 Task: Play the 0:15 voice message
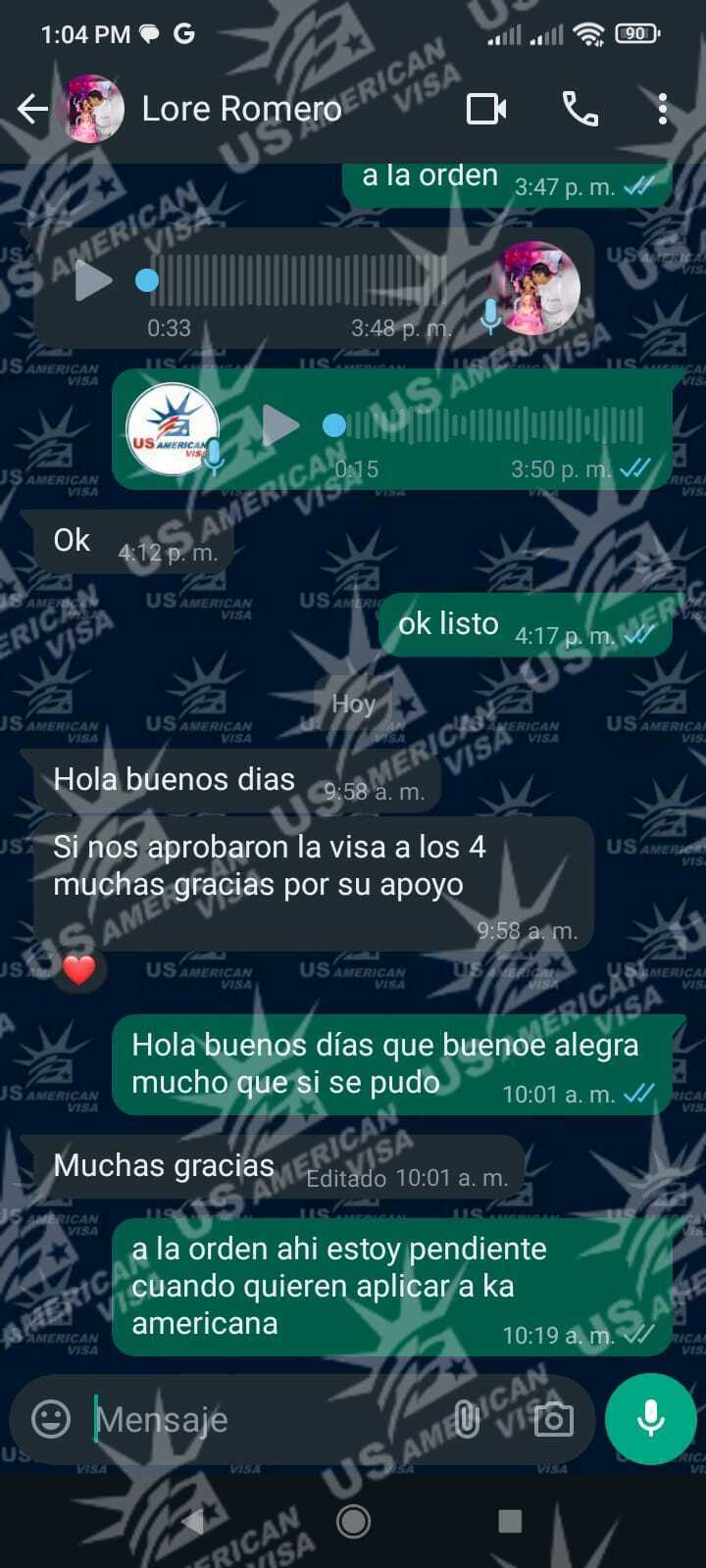(281, 425)
